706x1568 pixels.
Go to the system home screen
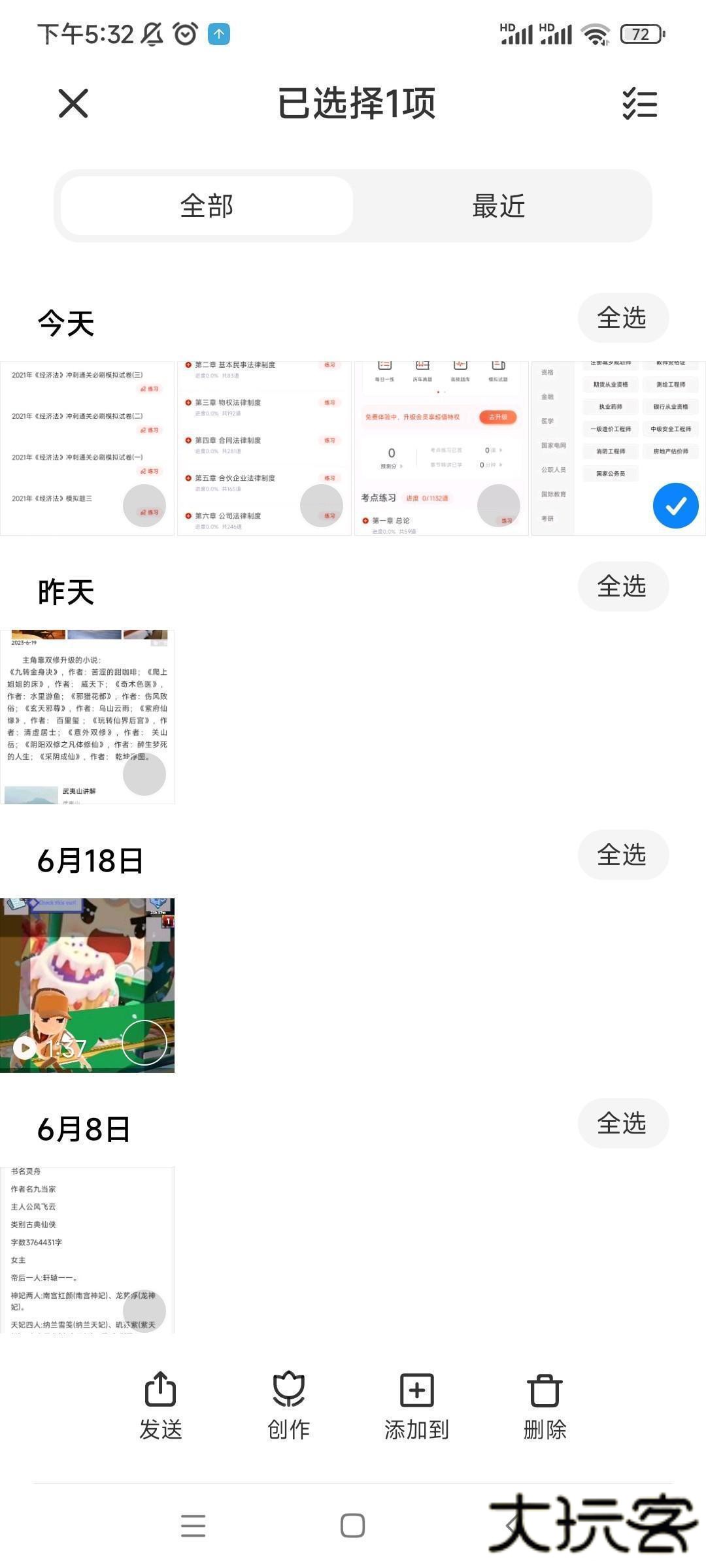(353, 1526)
